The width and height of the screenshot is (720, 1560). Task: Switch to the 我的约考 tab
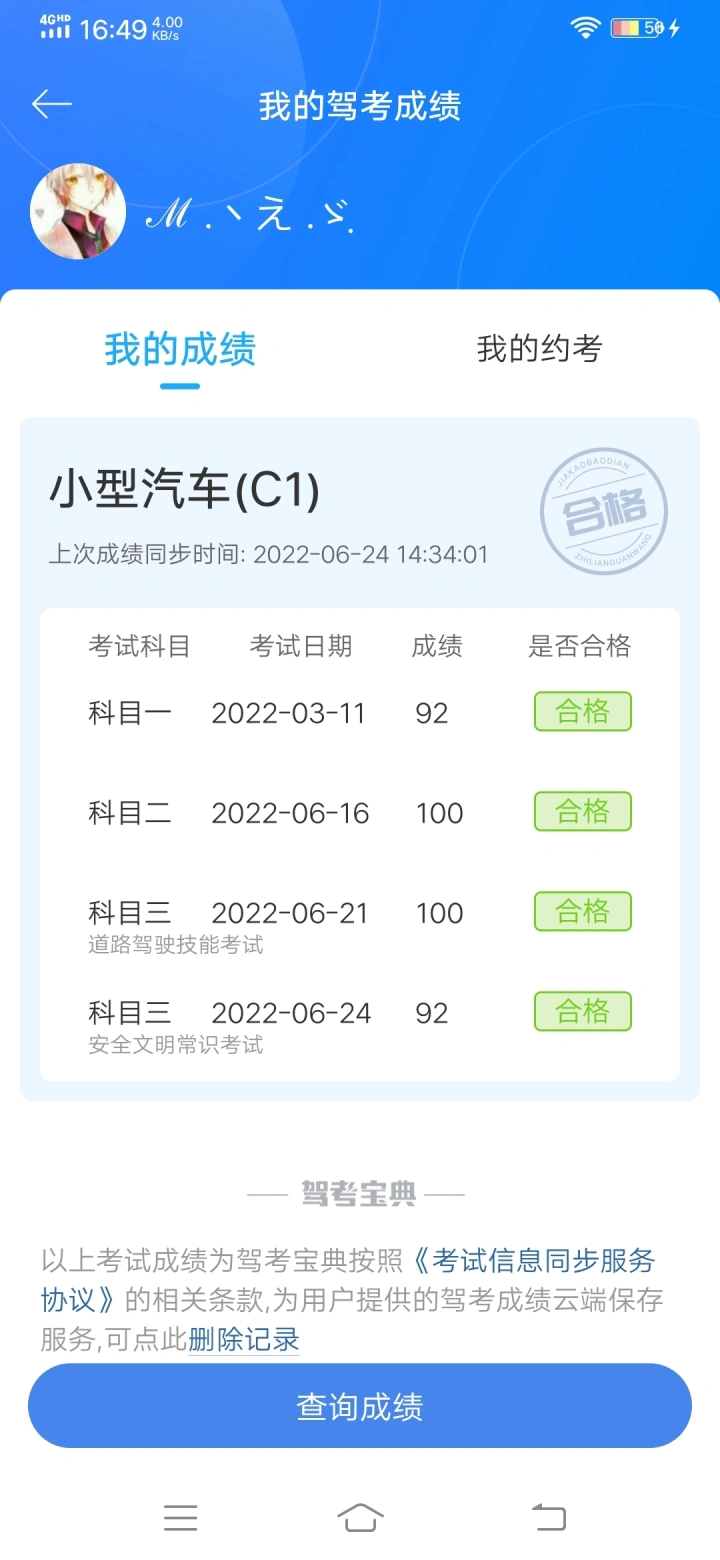[539, 349]
